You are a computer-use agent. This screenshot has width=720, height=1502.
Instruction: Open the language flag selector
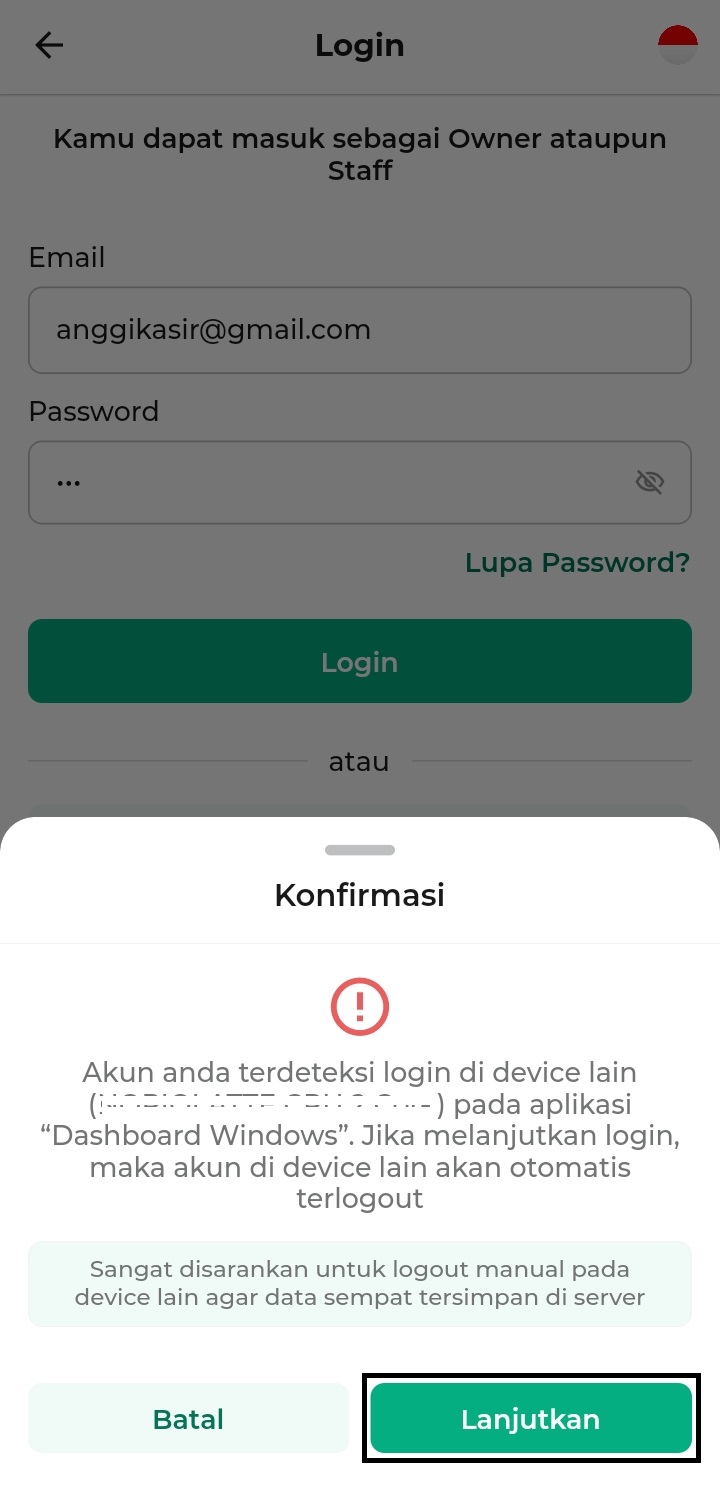pos(677,45)
